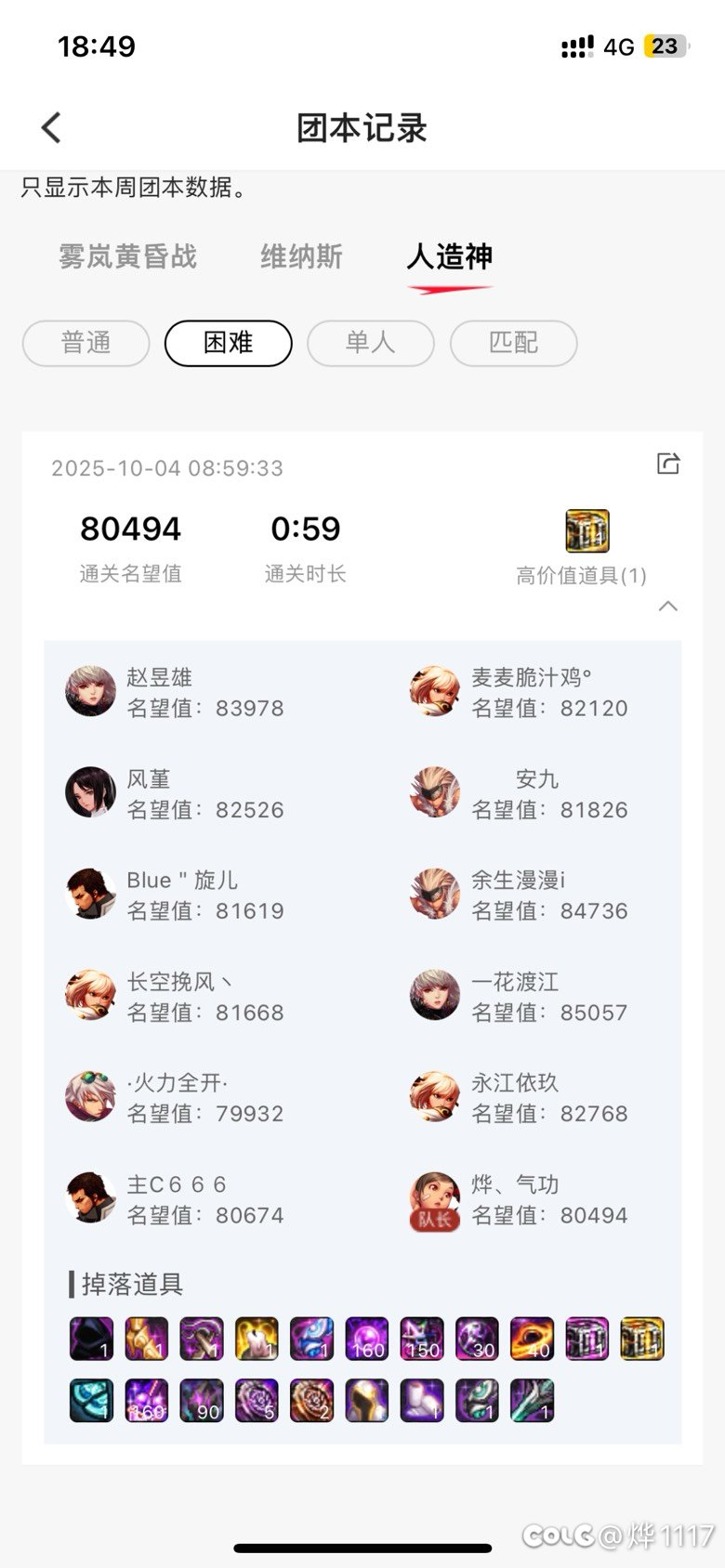This screenshot has width=725, height=1568.
Task: Filter by 普通 difficulty
Action: 86,343
